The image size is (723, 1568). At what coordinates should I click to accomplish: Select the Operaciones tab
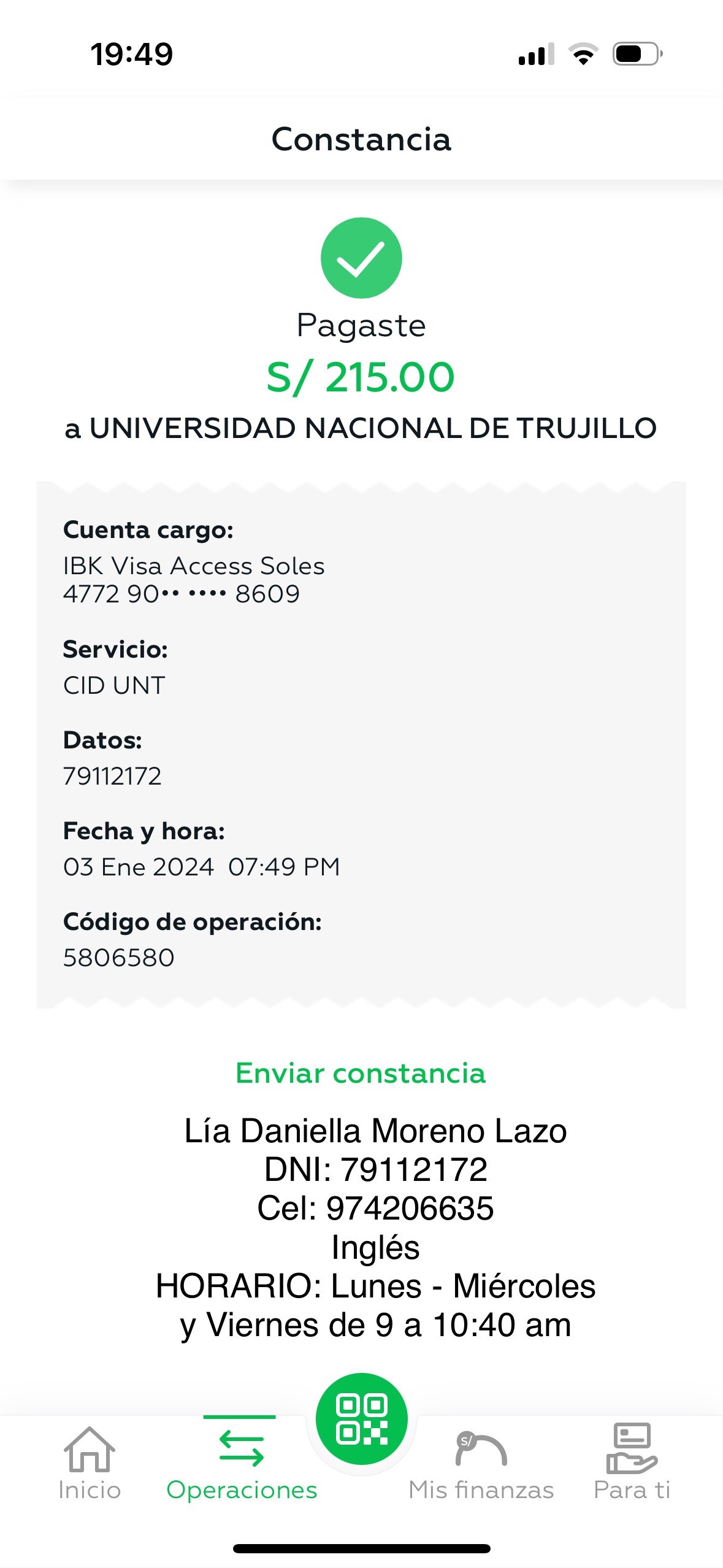(x=242, y=1464)
